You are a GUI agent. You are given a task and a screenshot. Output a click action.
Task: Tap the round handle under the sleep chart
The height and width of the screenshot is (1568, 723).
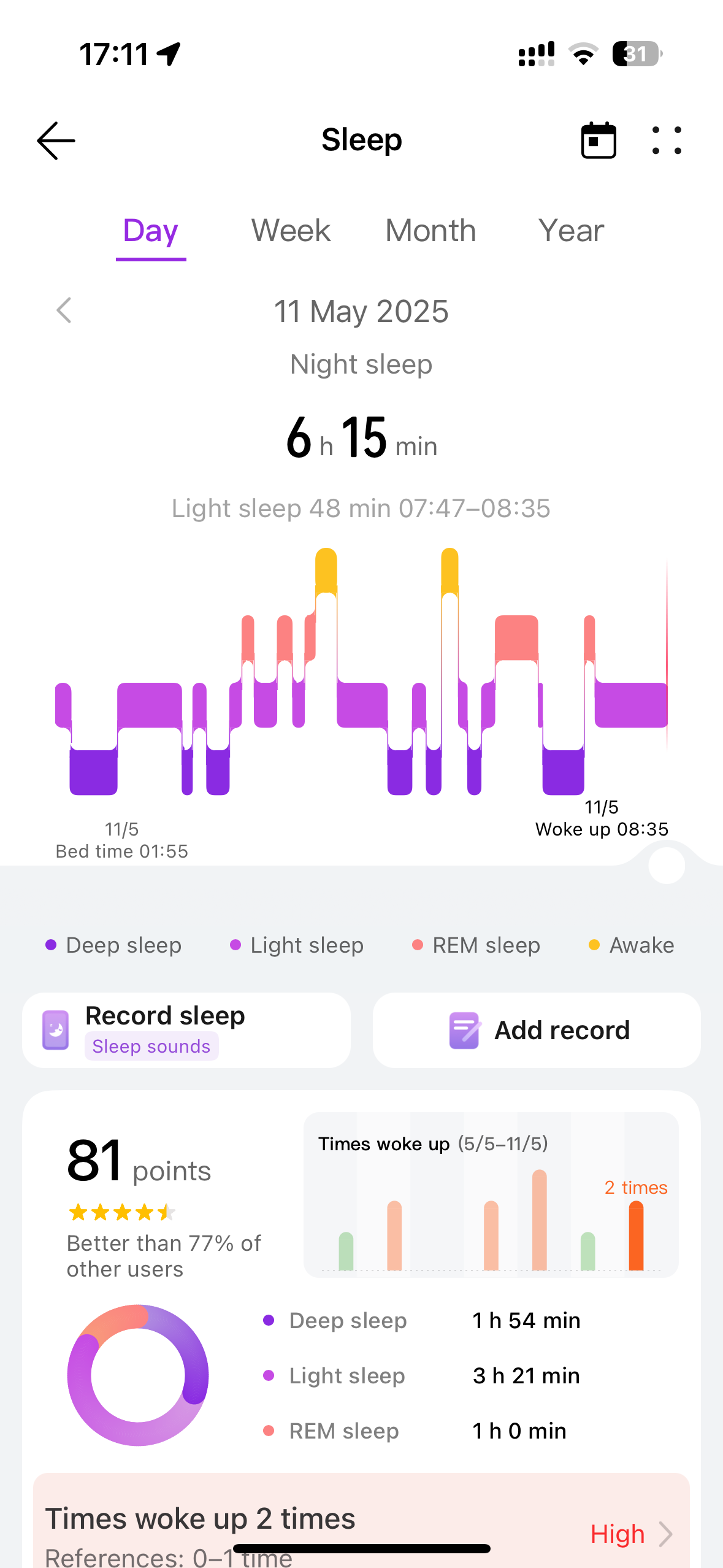tap(667, 865)
